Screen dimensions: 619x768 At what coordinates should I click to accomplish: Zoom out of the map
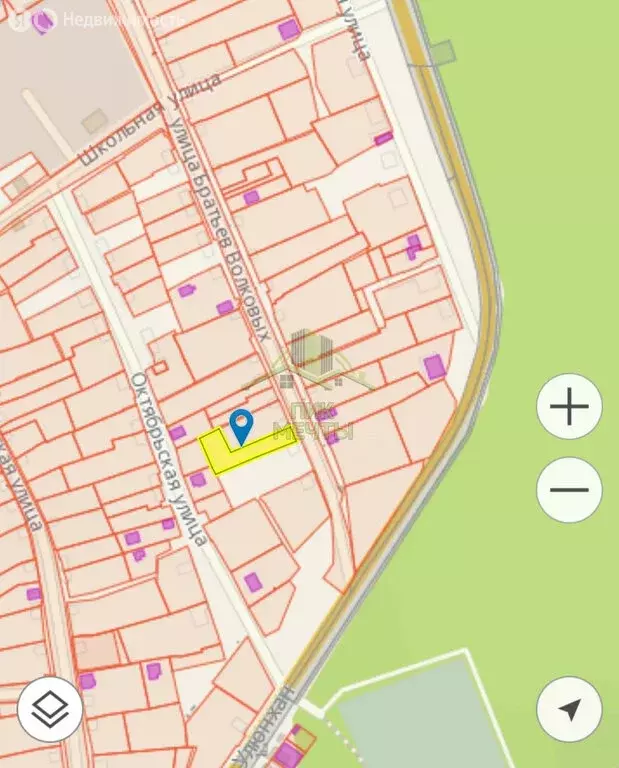569,489
